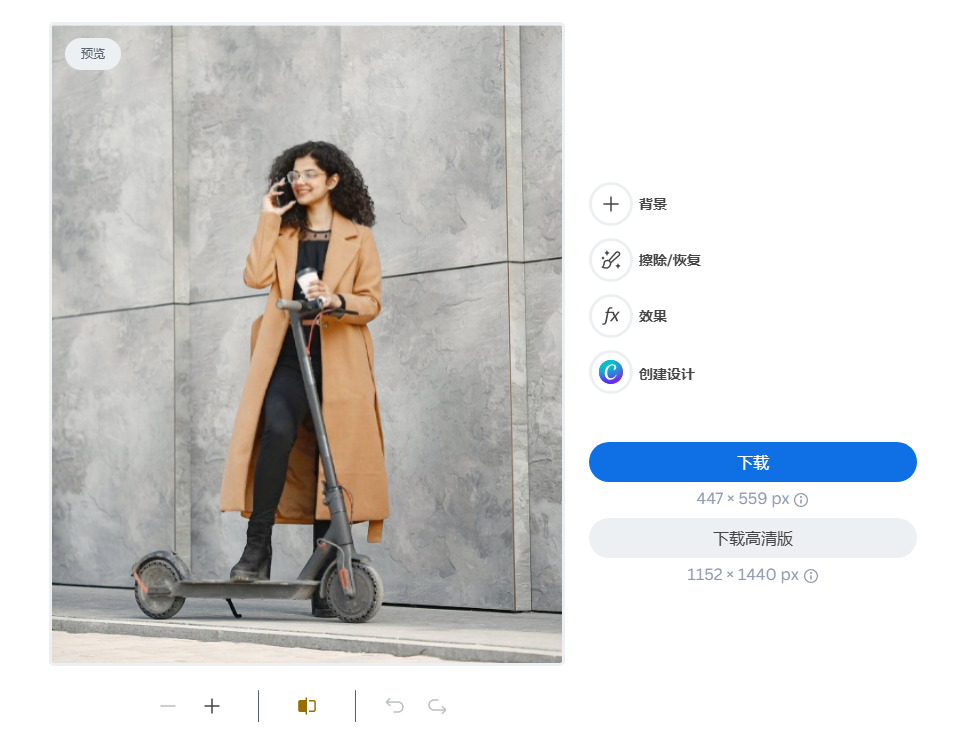Select the 擦除/恢复 erase tool
The height and width of the screenshot is (747, 963).
click(x=611, y=260)
